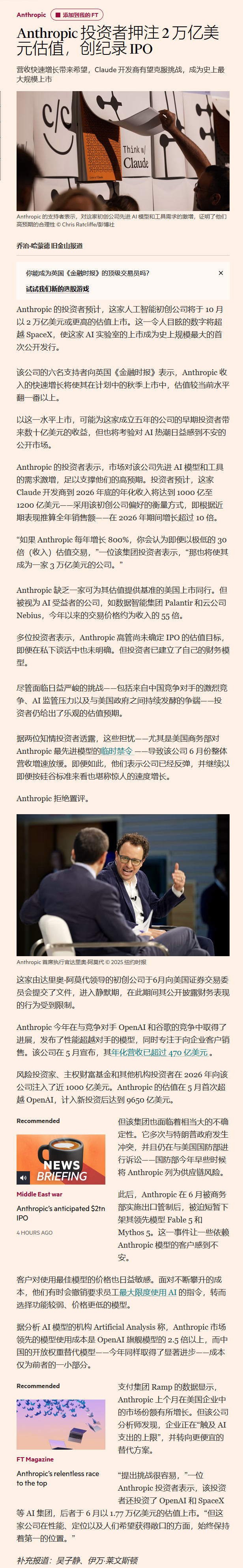
Task: Open the FT Magazine recommended illustration
Action: (x=61, y=1425)
